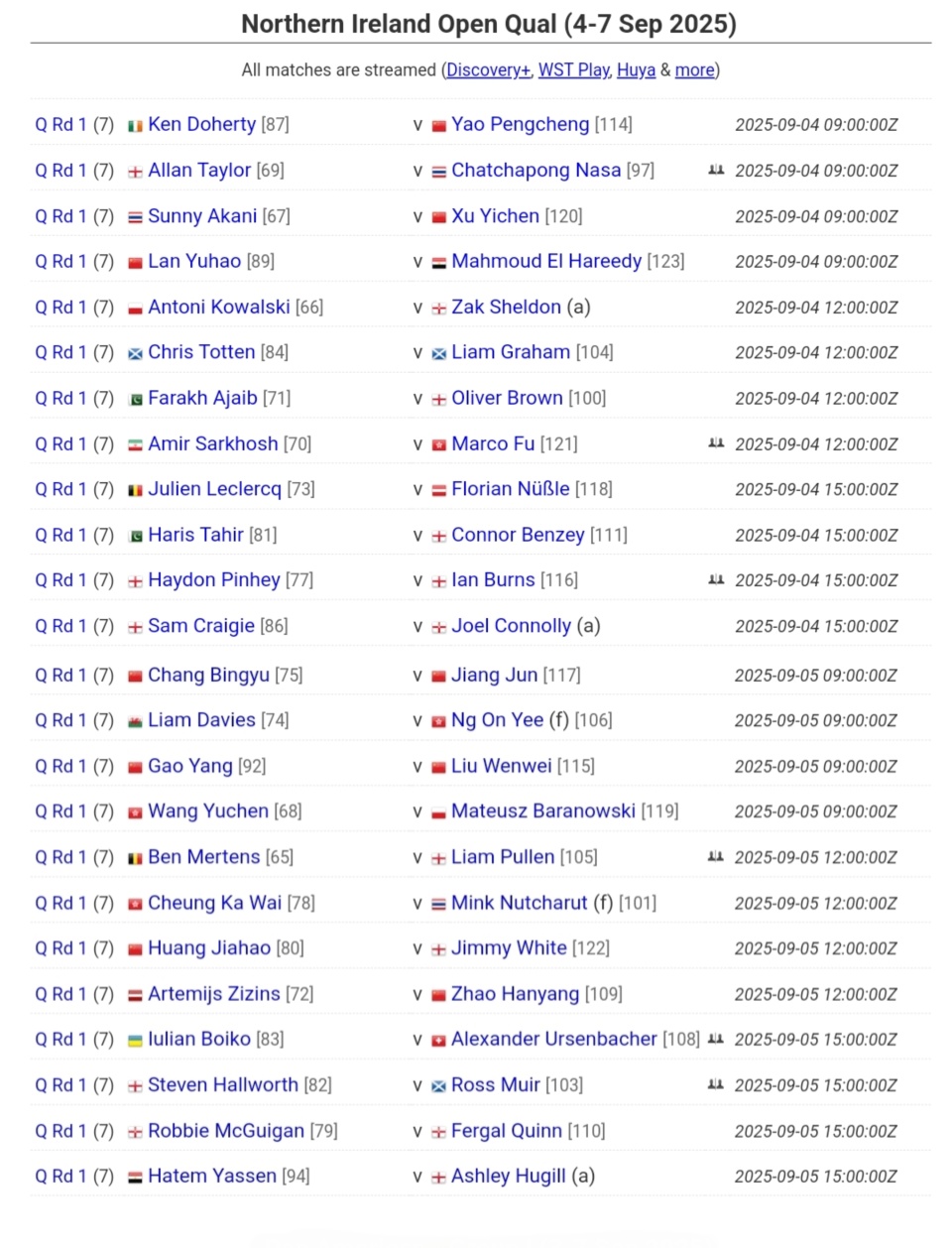Open the Discovery+ streaming link
This screenshot has width=952, height=1248.
[x=488, y=70]
